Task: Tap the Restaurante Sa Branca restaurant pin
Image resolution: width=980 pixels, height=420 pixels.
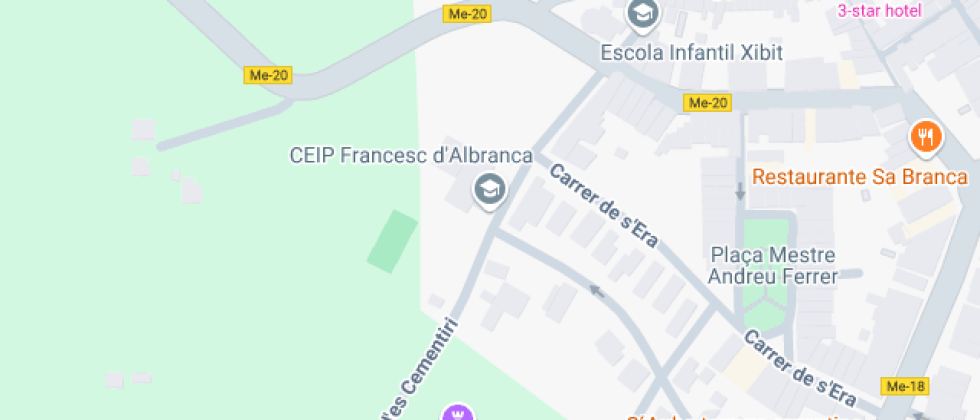Action: click(927, 137)
